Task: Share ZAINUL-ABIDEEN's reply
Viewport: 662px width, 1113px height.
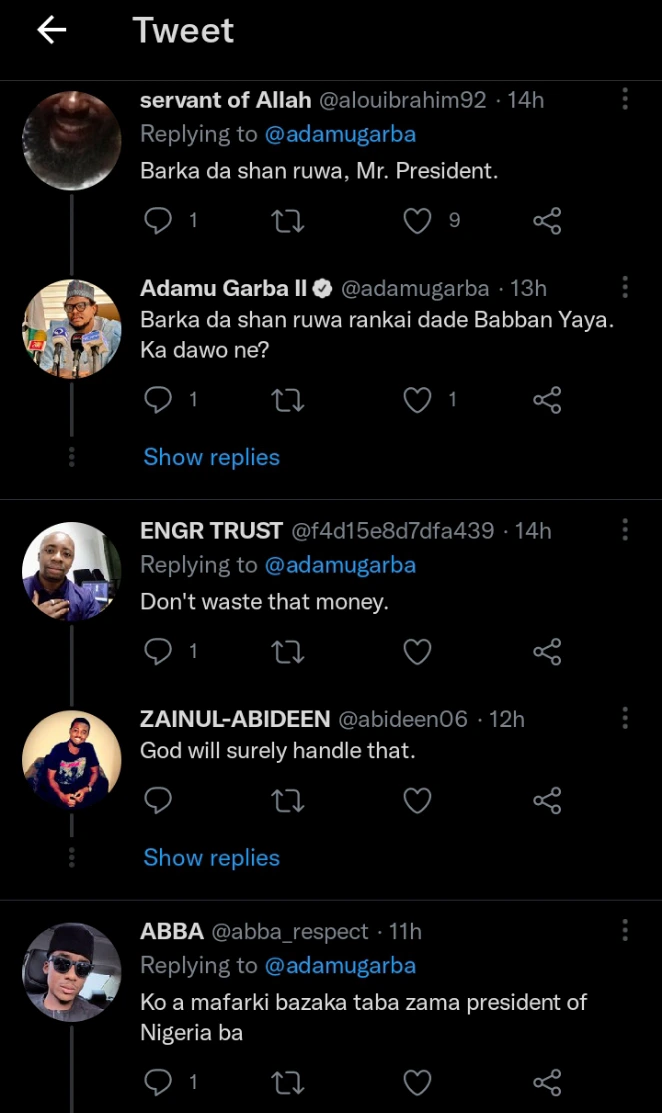Action: click(x=547, y=800)
